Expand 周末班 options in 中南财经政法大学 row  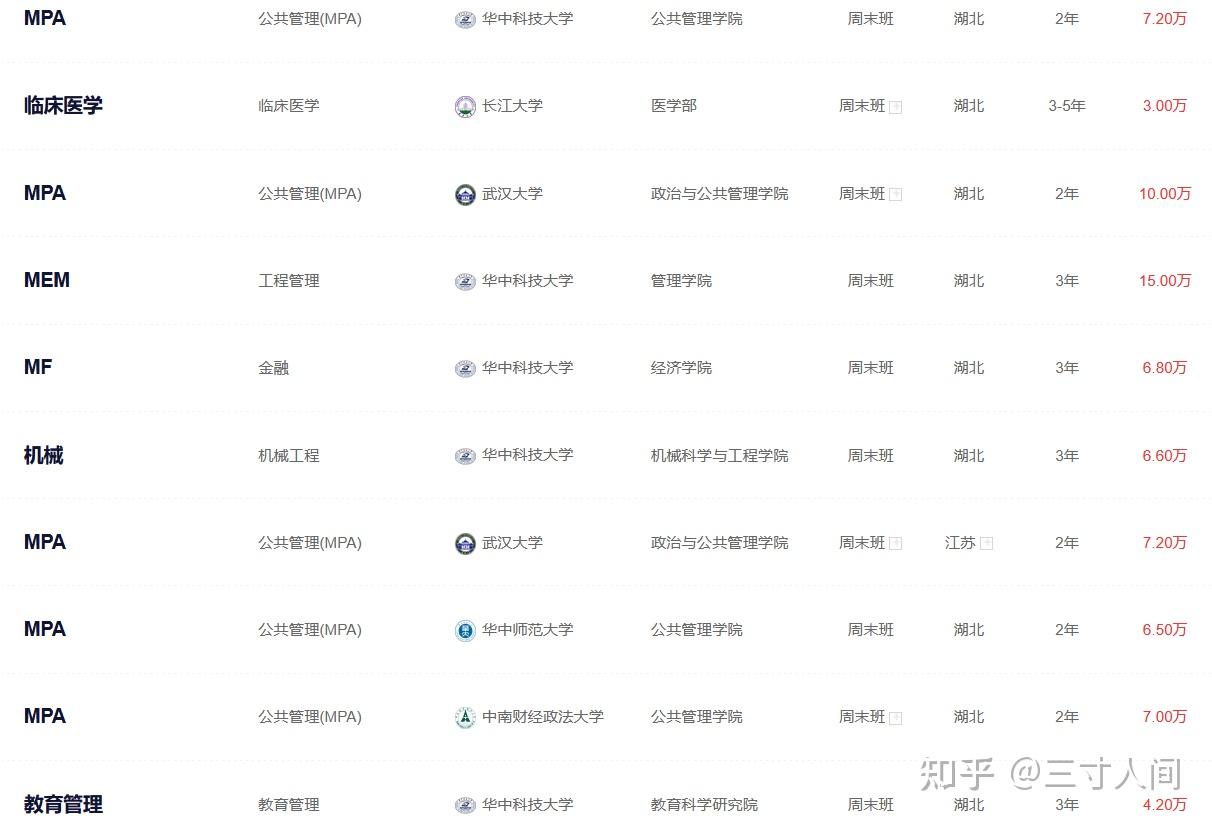pyautogui.click(x=896, y=718)
